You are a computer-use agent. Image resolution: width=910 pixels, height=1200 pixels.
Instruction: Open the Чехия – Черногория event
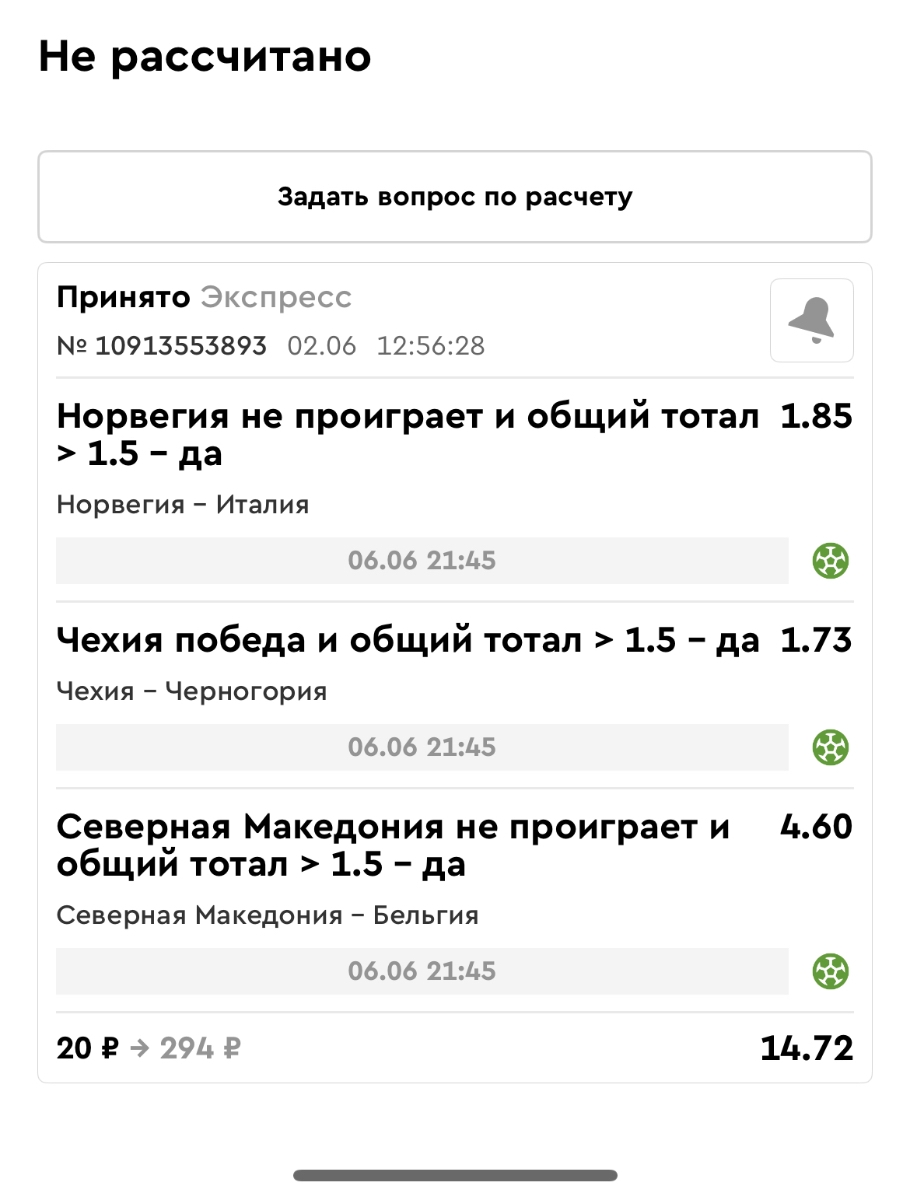point(192,691)
